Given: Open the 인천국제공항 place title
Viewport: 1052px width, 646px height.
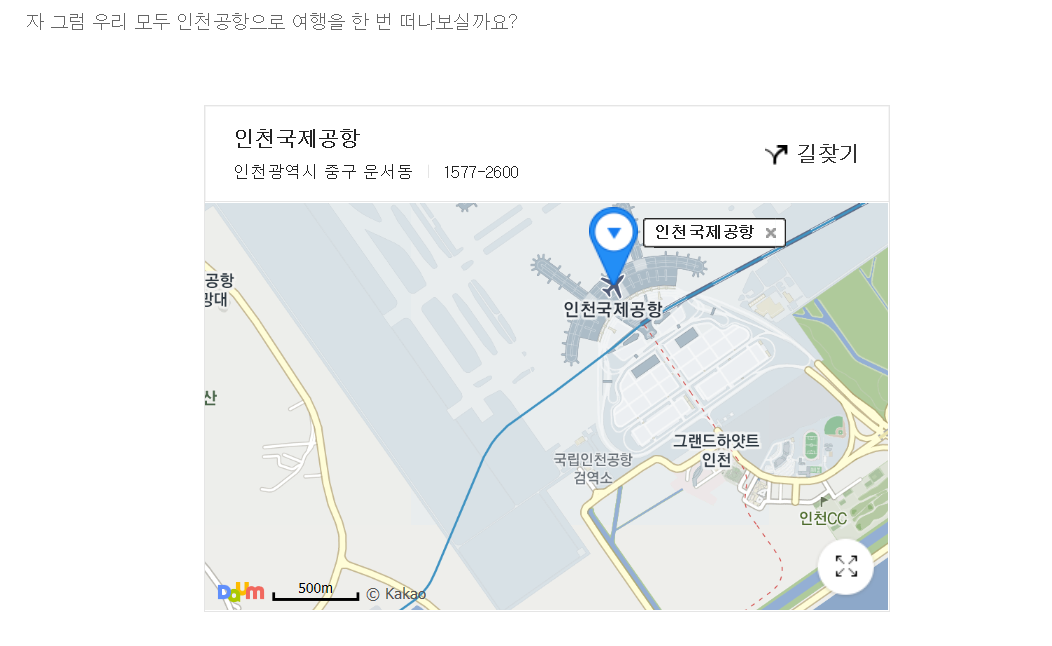Looking at the screenshot, I should click(296, 138).
